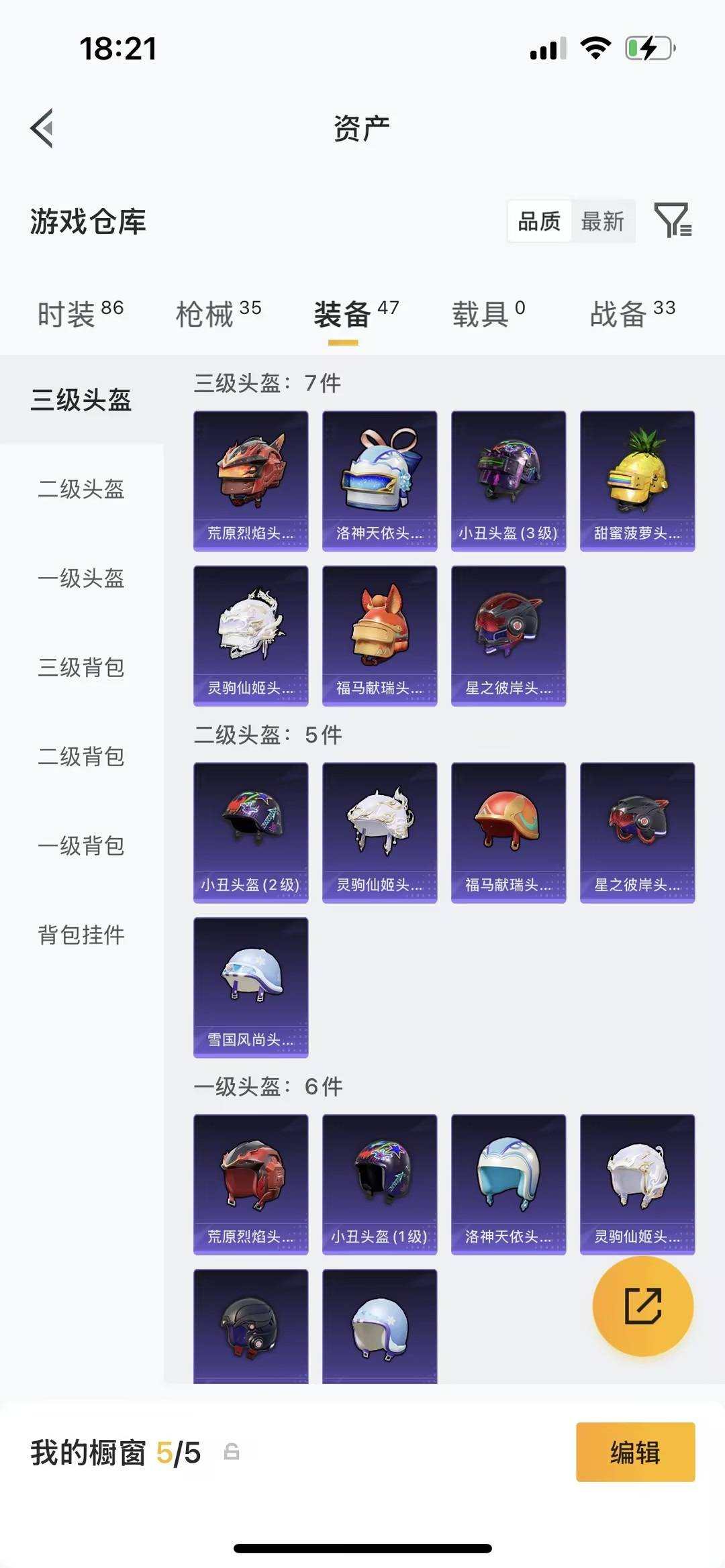Image resolution: width=725 pixels, height=1568 pixels.
Task: Tap the battery indicator in status bar
Action: point(646,48)
